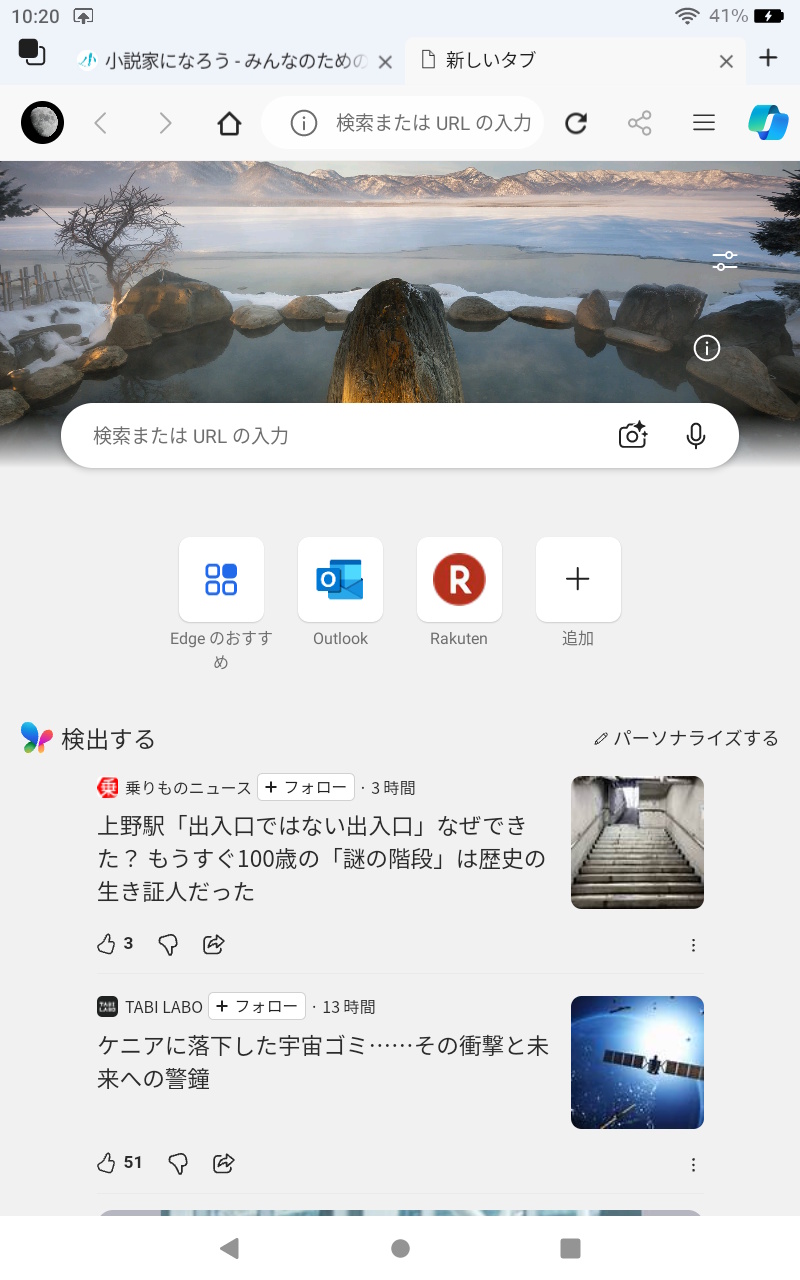Image resolution: width=800 pixels, height=1280 pixels.
Task: Show wallpaper info via the info icon
Action: [706, 348]
